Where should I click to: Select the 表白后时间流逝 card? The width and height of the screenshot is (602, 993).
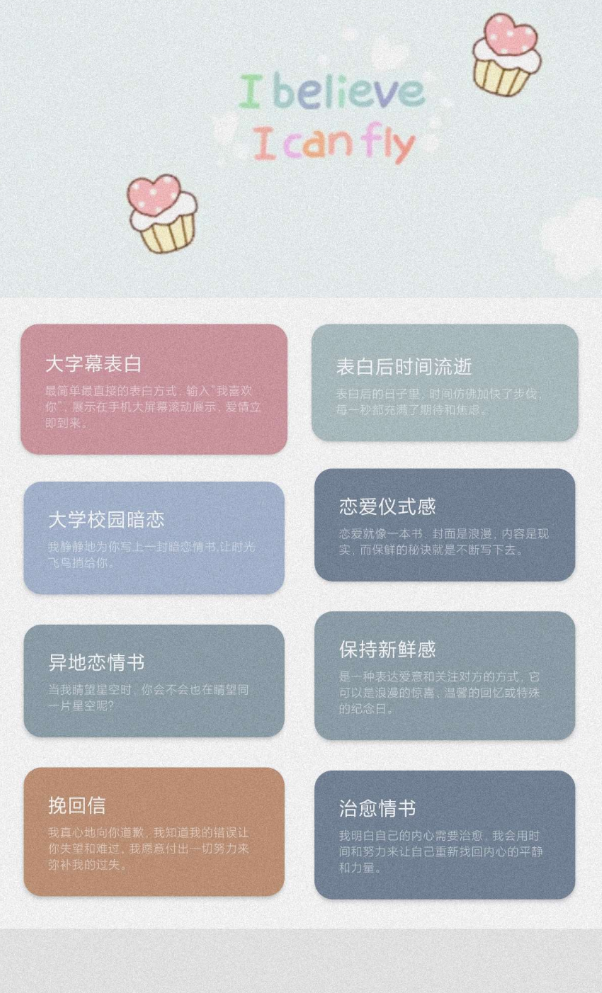(x=445, y=382)
